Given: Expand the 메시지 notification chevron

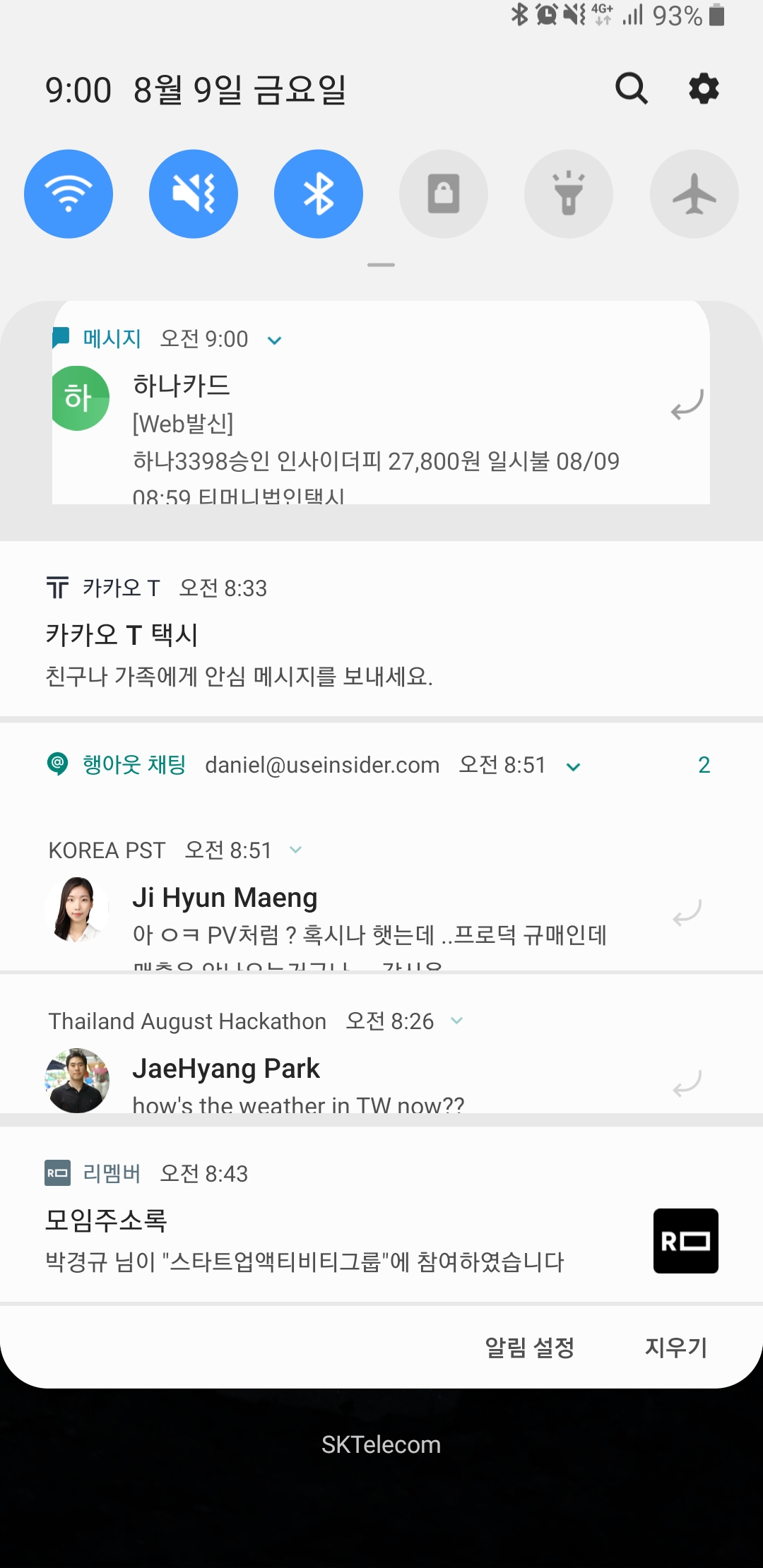Looking at the screenshot, I should tap(275, 340).
